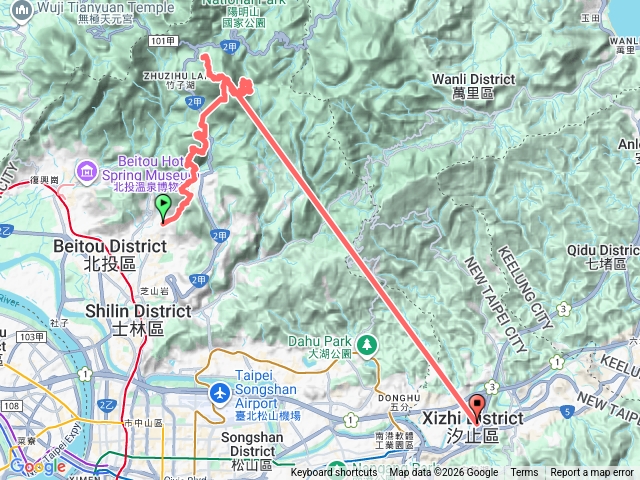This screenshot has width=640, height=480.
Task: Open the Terms link
Action: pos(524,473)
